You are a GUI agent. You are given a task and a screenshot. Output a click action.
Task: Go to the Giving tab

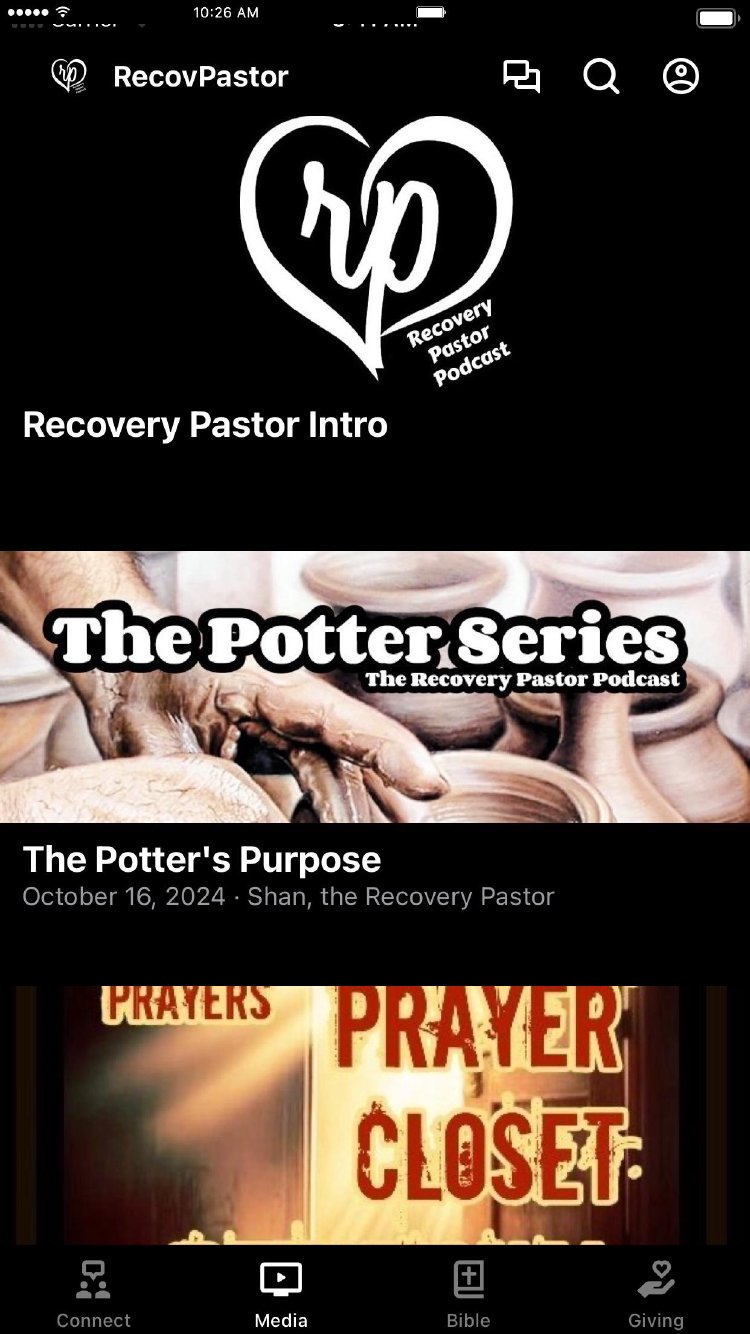click(x=655, y=1293)
